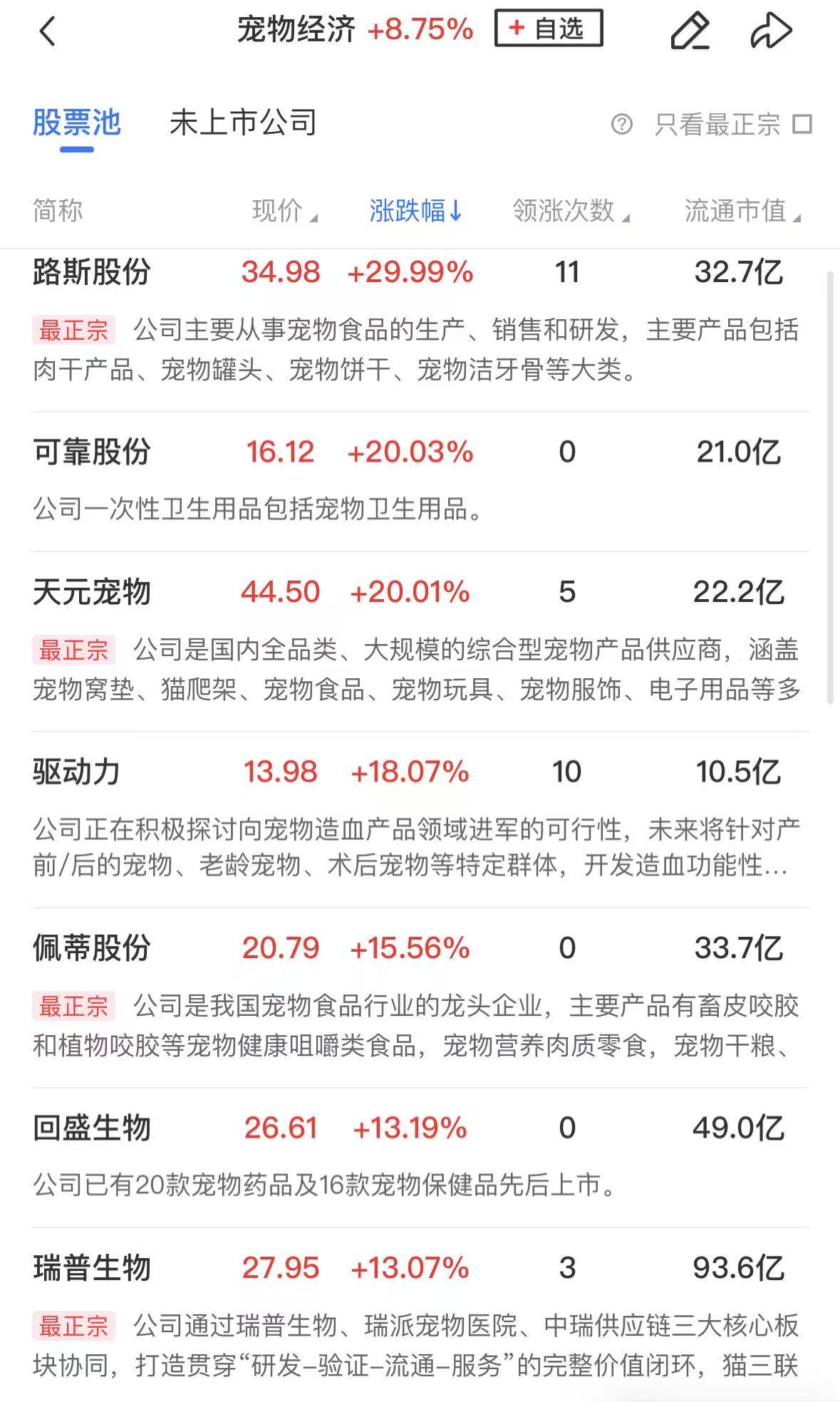Open 天元宠物 stock details
Image resolution: width=840 pixels, height=1402 pixels.
(x=92, y=592)
